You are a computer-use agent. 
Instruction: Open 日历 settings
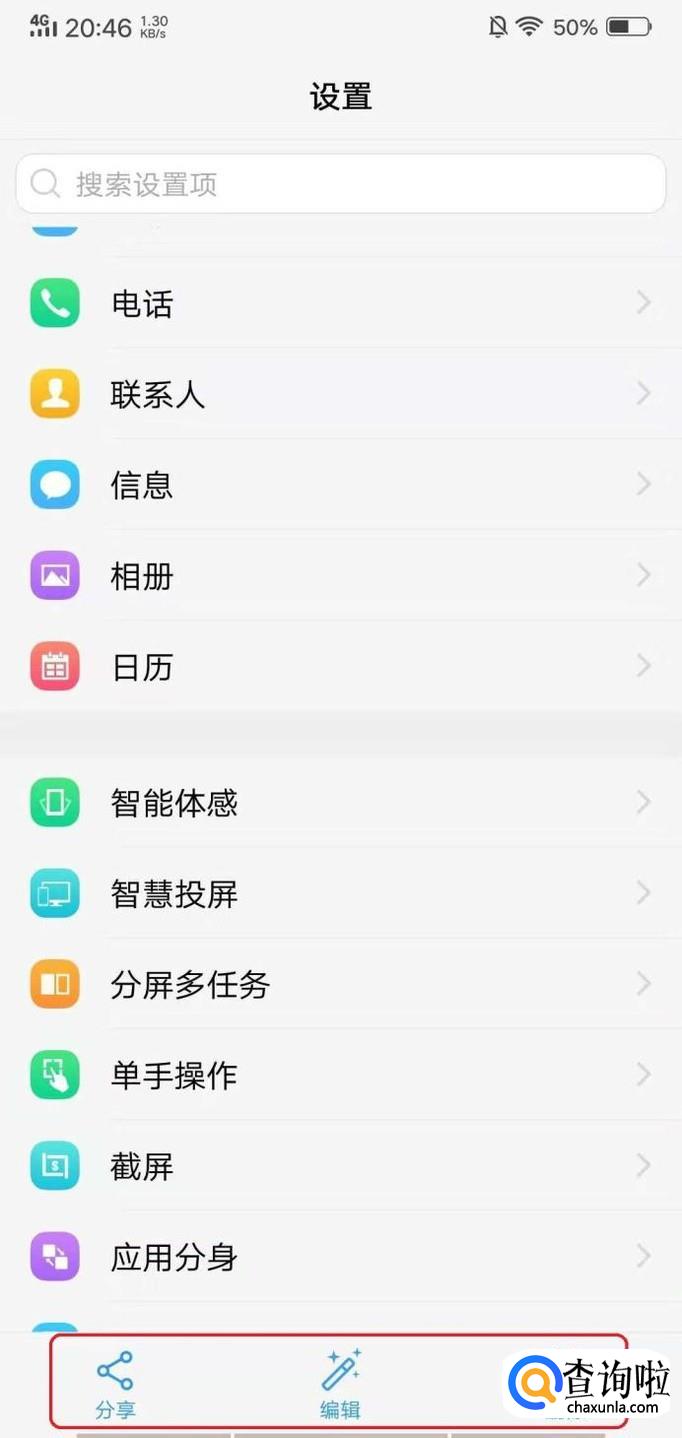[x=340, y=667]
